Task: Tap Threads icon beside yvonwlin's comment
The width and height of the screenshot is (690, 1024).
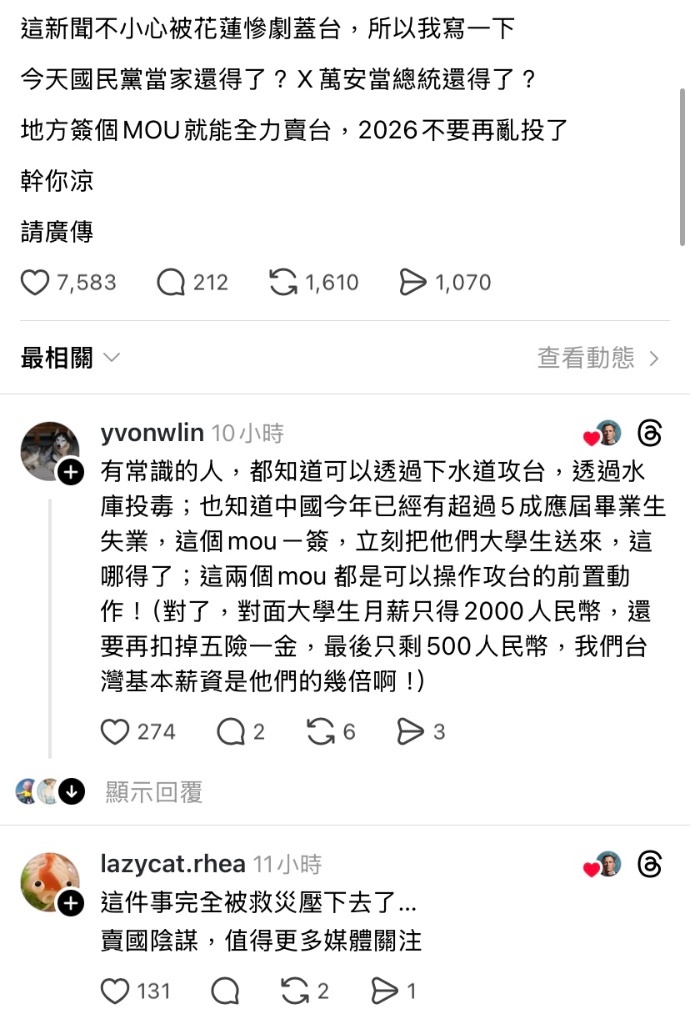Action: click(x=650, y=434)
